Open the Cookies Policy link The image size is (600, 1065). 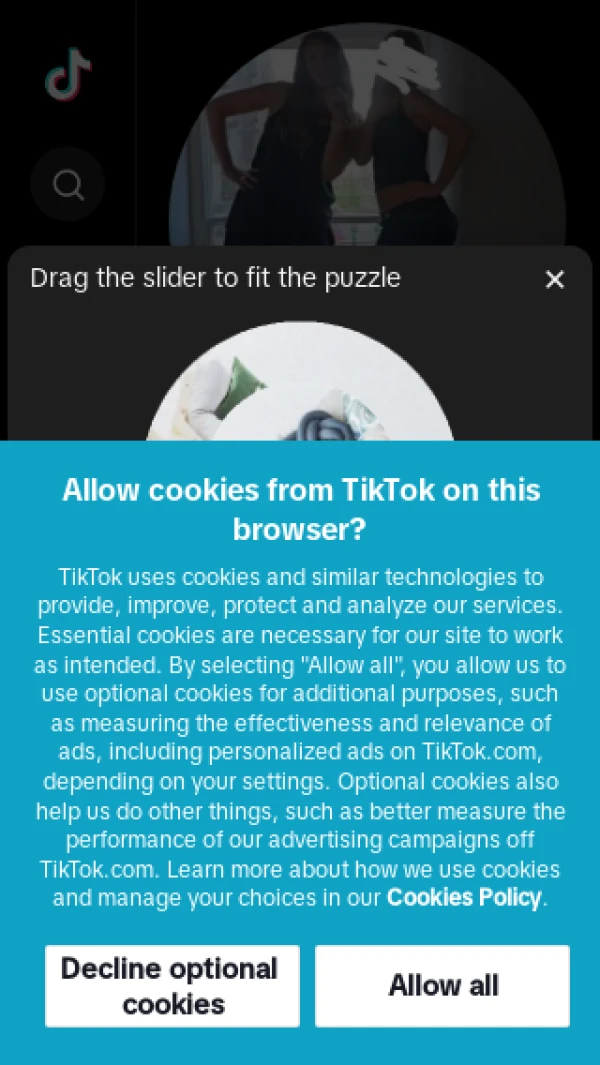[464, 897]
